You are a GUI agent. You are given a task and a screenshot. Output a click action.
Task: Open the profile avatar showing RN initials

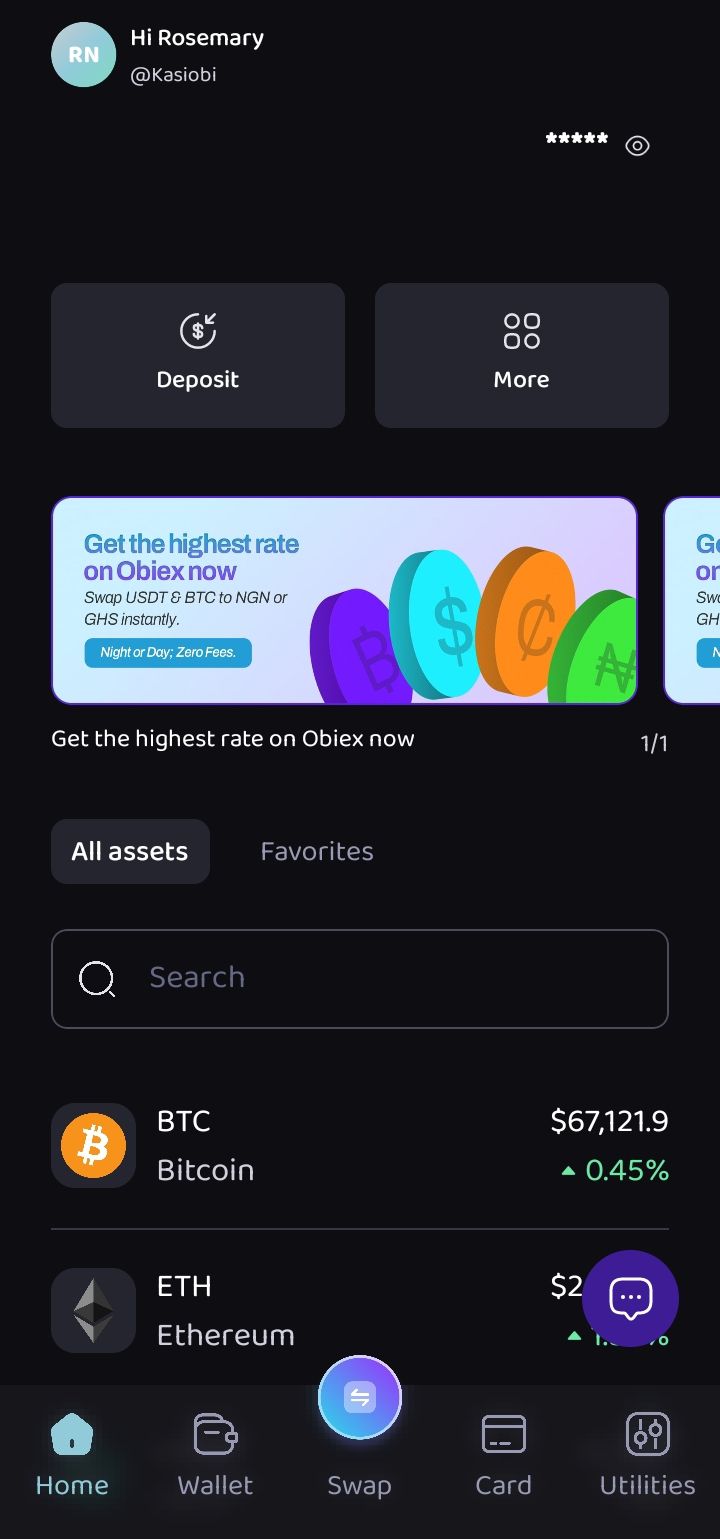coord(83,54)
